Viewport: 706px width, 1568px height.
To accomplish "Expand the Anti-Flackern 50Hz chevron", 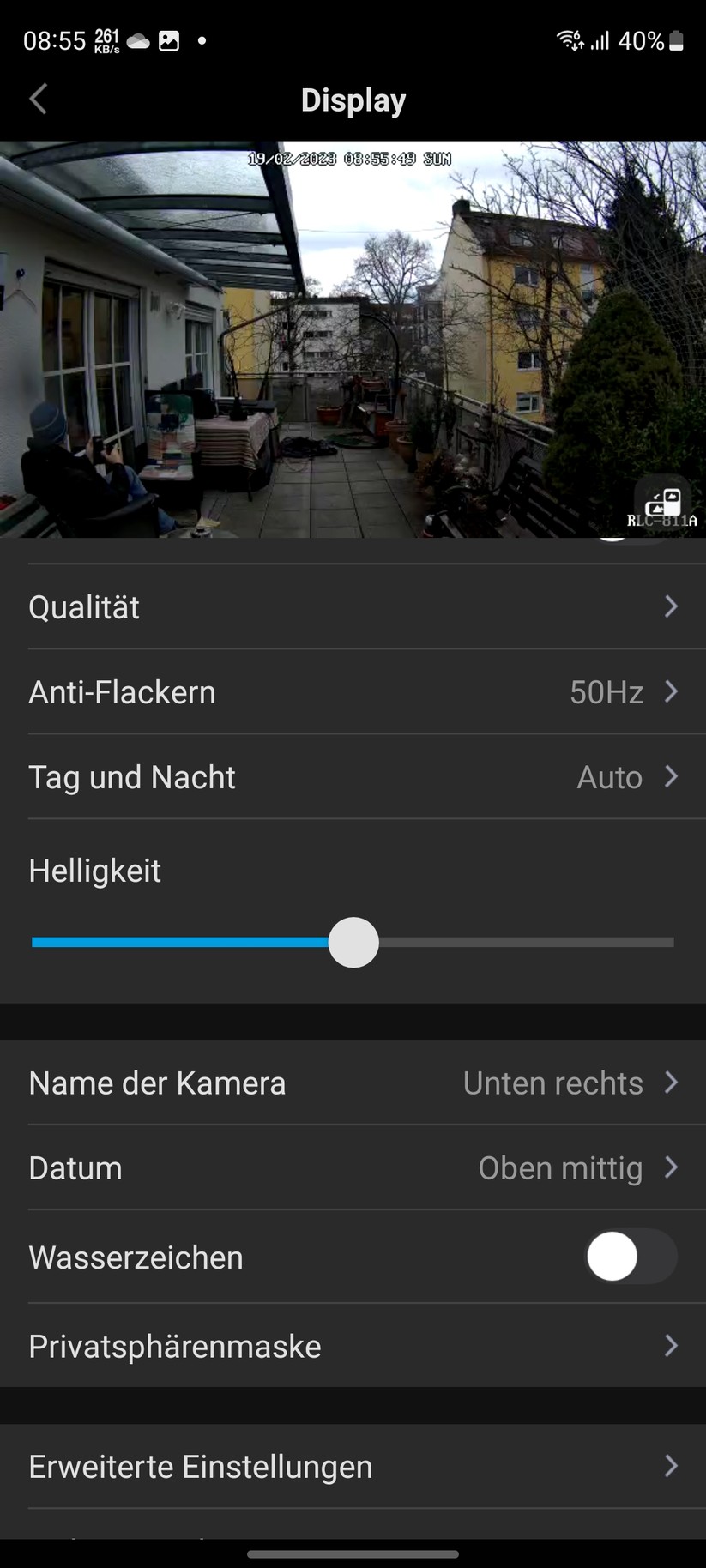I will (x=673, y=691).
